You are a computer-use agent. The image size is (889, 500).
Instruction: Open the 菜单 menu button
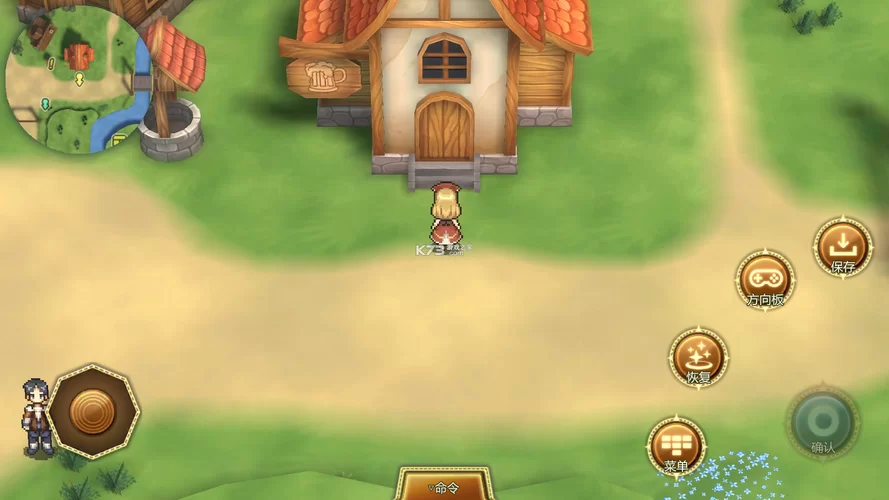point(676,446)
